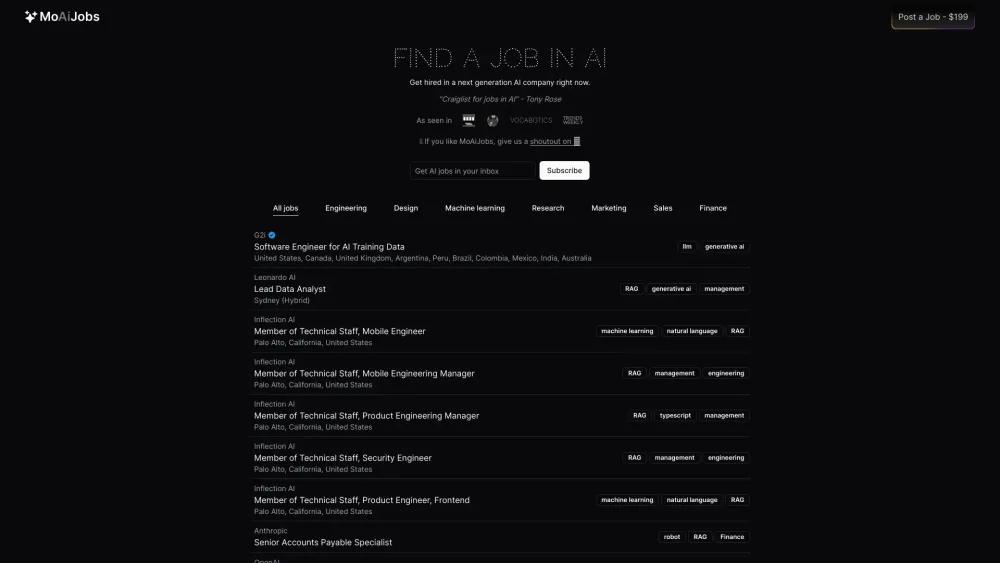
Task: Open the MoAIJobs home logo link
Action: click(x=62, y=17)
